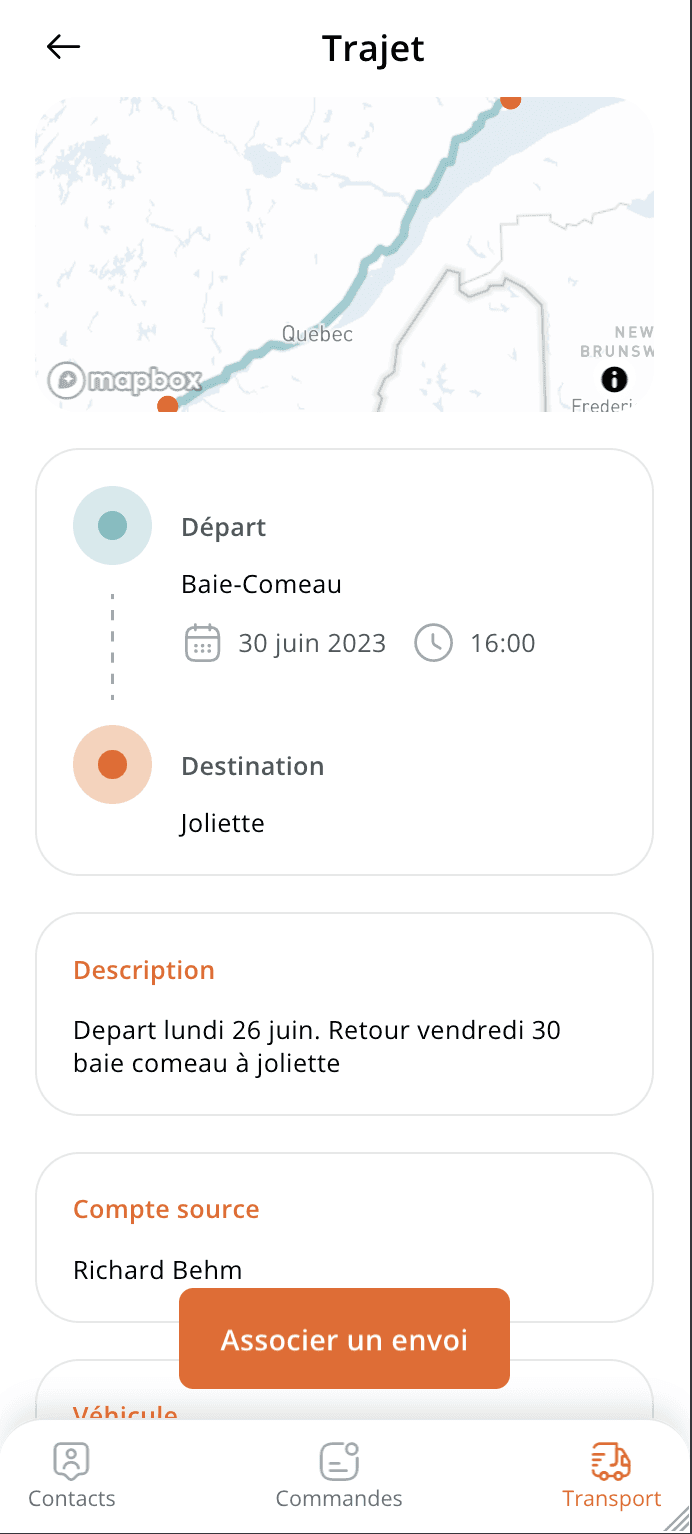Show map attribution info icon
Screen dimensions: 692x1534
click(x=614, y=379)
